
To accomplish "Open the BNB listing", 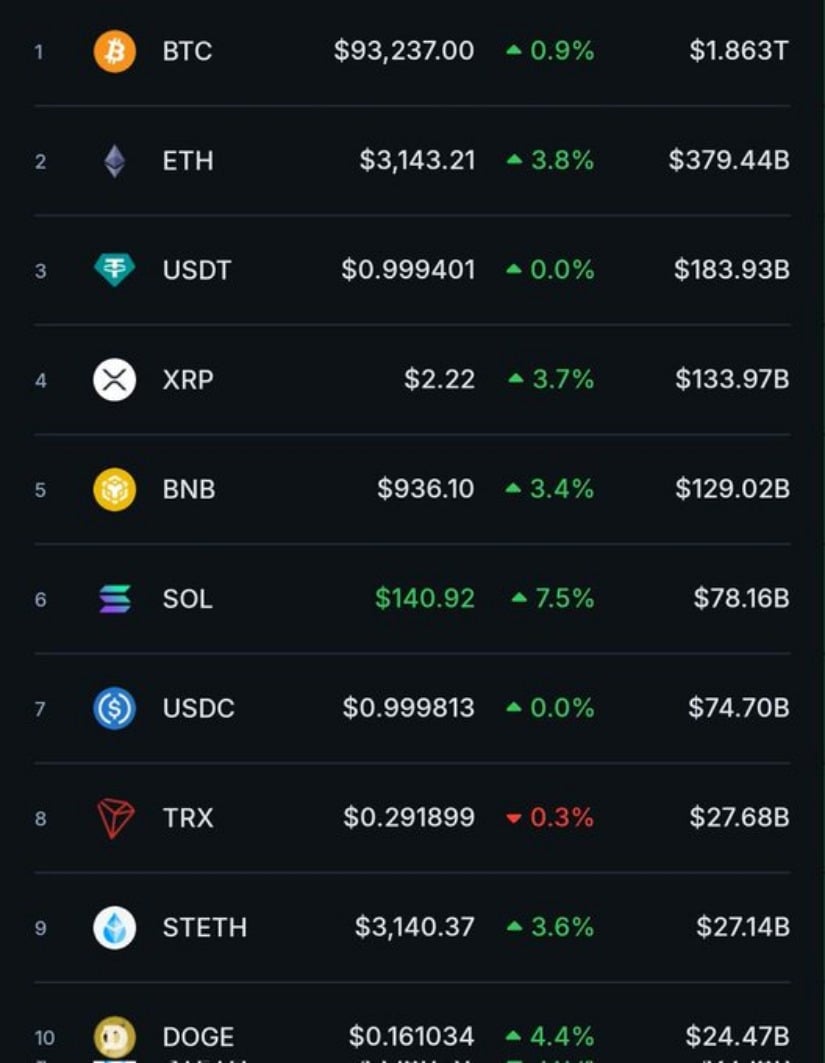I will tap(188, 489).
